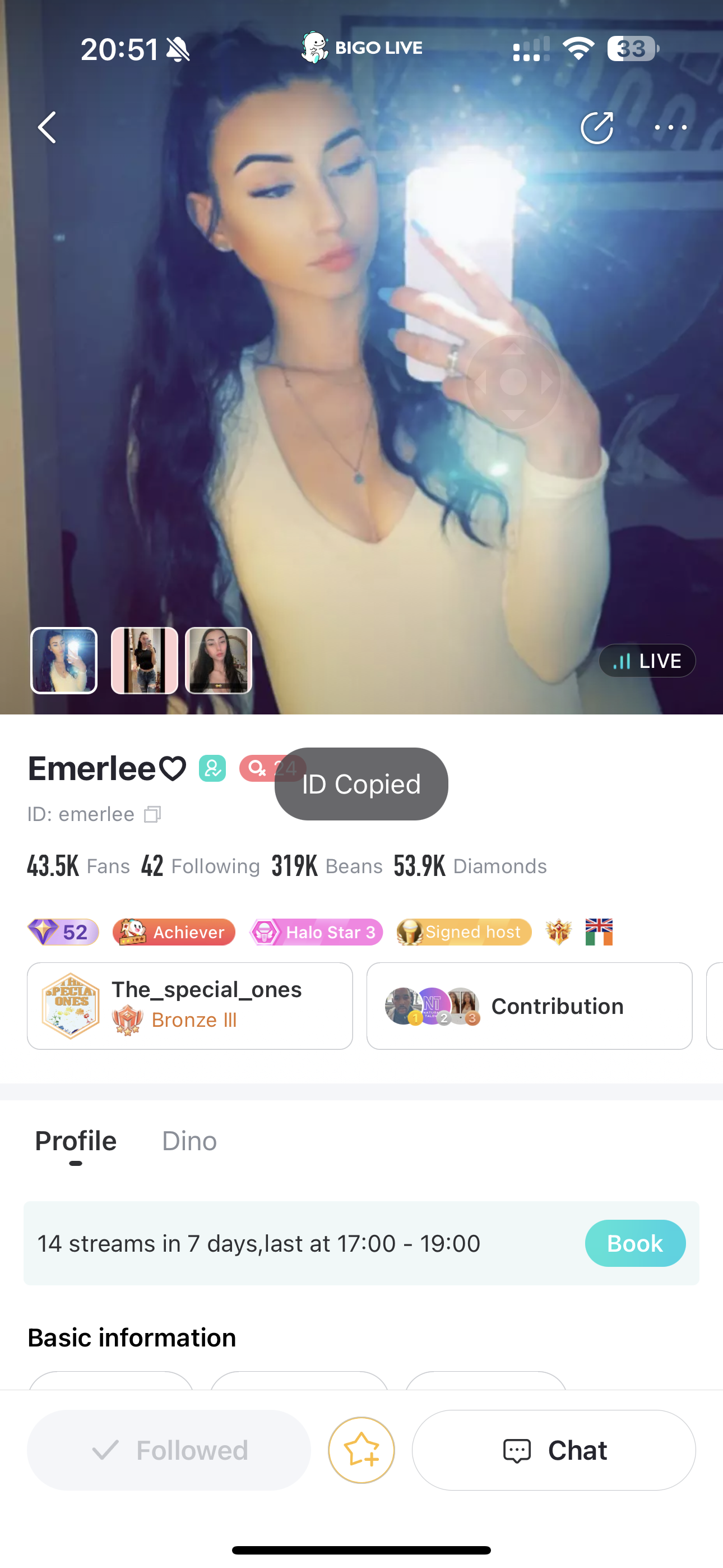The image size is (723, 1568).
Task: Add to special follow with star icon
Action: (x=361, y=1450)
